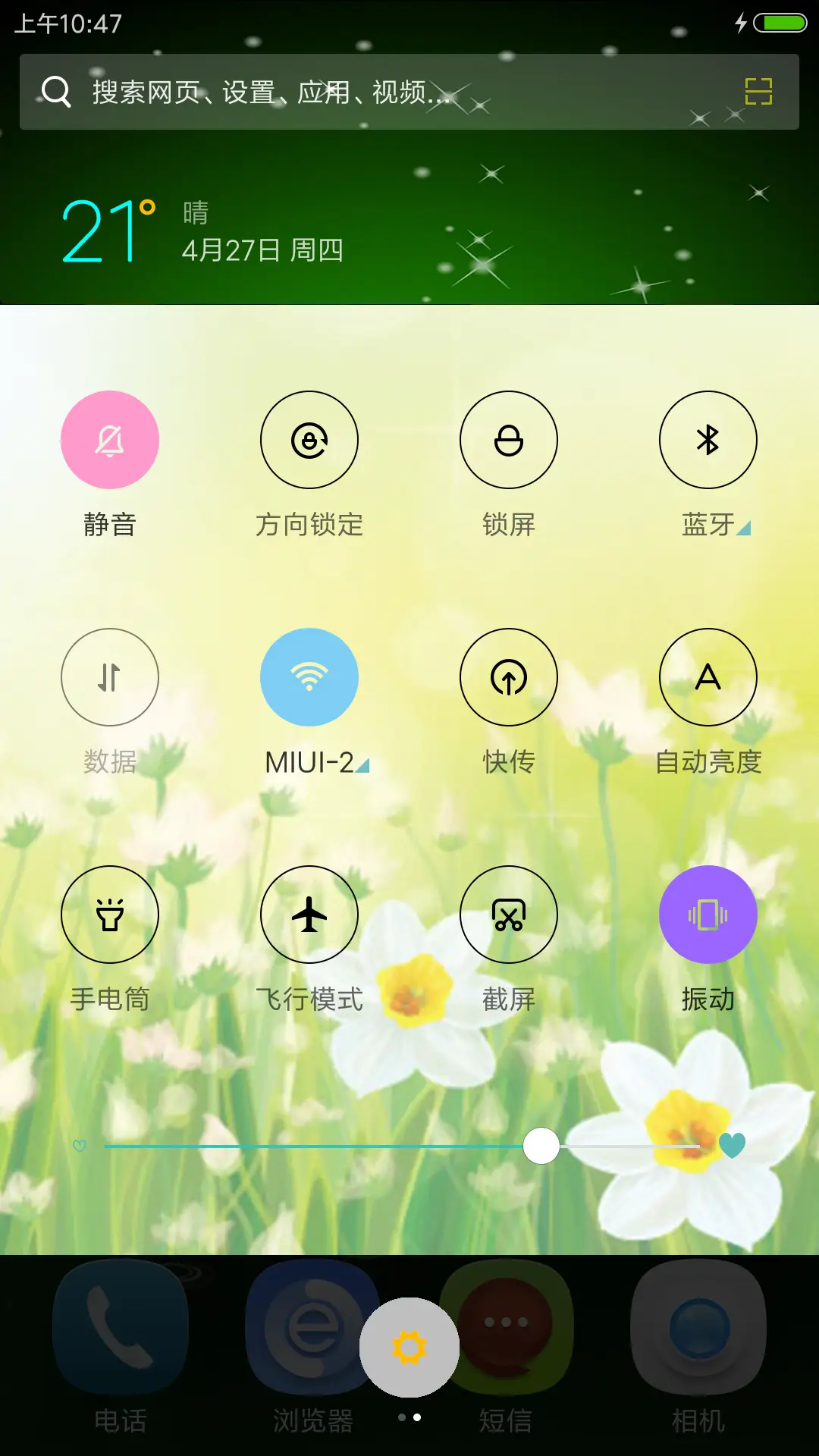Disable the 静音 (mute) mode
The width and height of the screenshot is (819, 1456).
(x=110, y=440)
